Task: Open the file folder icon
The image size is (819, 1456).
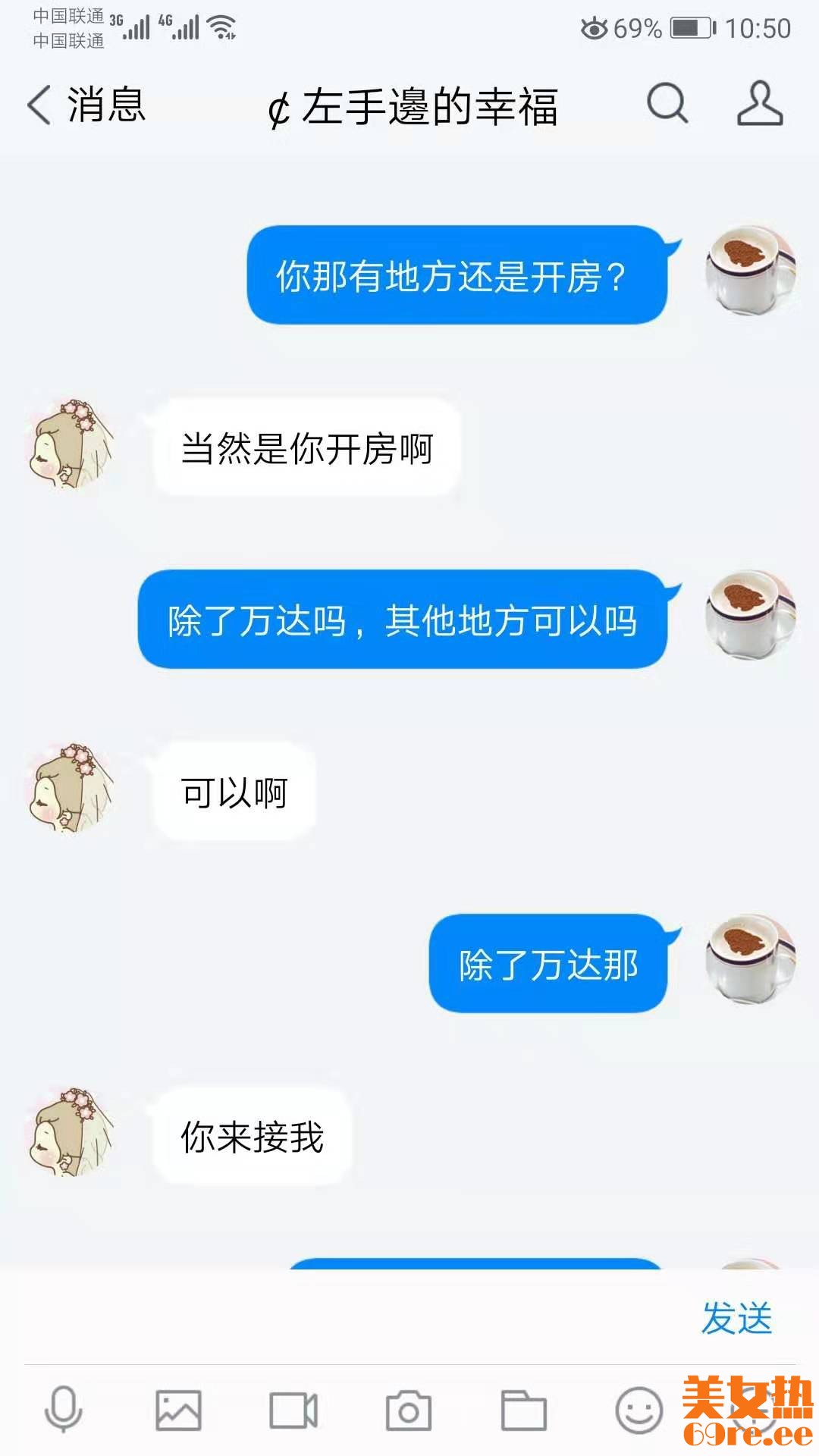Action: tap(524, 1410)
